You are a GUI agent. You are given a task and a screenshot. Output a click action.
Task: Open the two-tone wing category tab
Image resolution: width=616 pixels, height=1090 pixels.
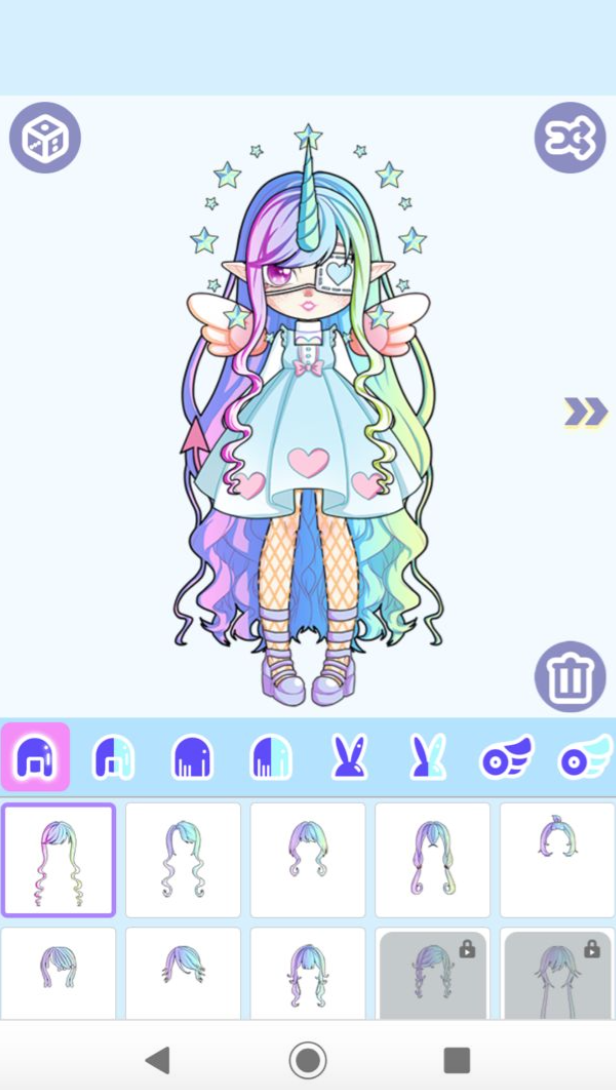click(585, 757)
